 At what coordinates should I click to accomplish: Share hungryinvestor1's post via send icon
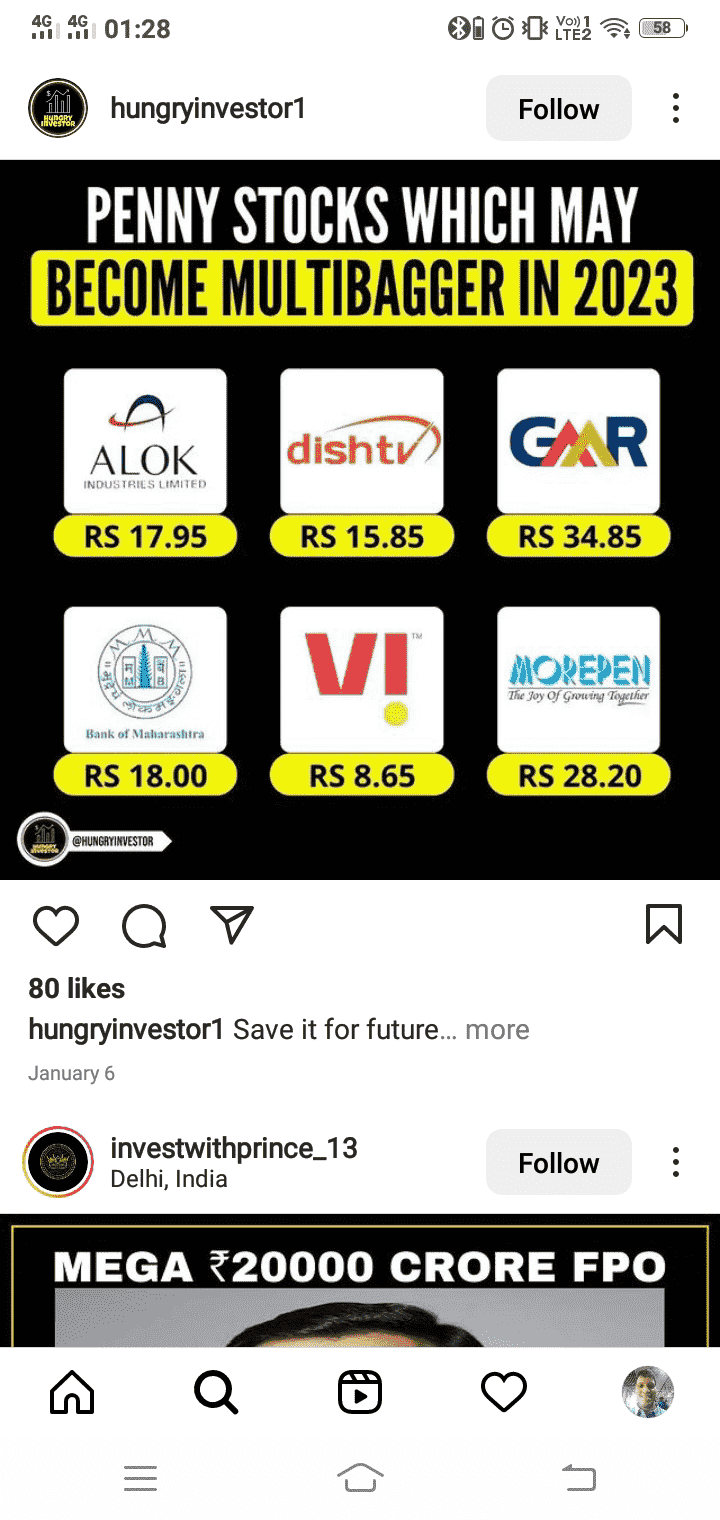point(232,925)
